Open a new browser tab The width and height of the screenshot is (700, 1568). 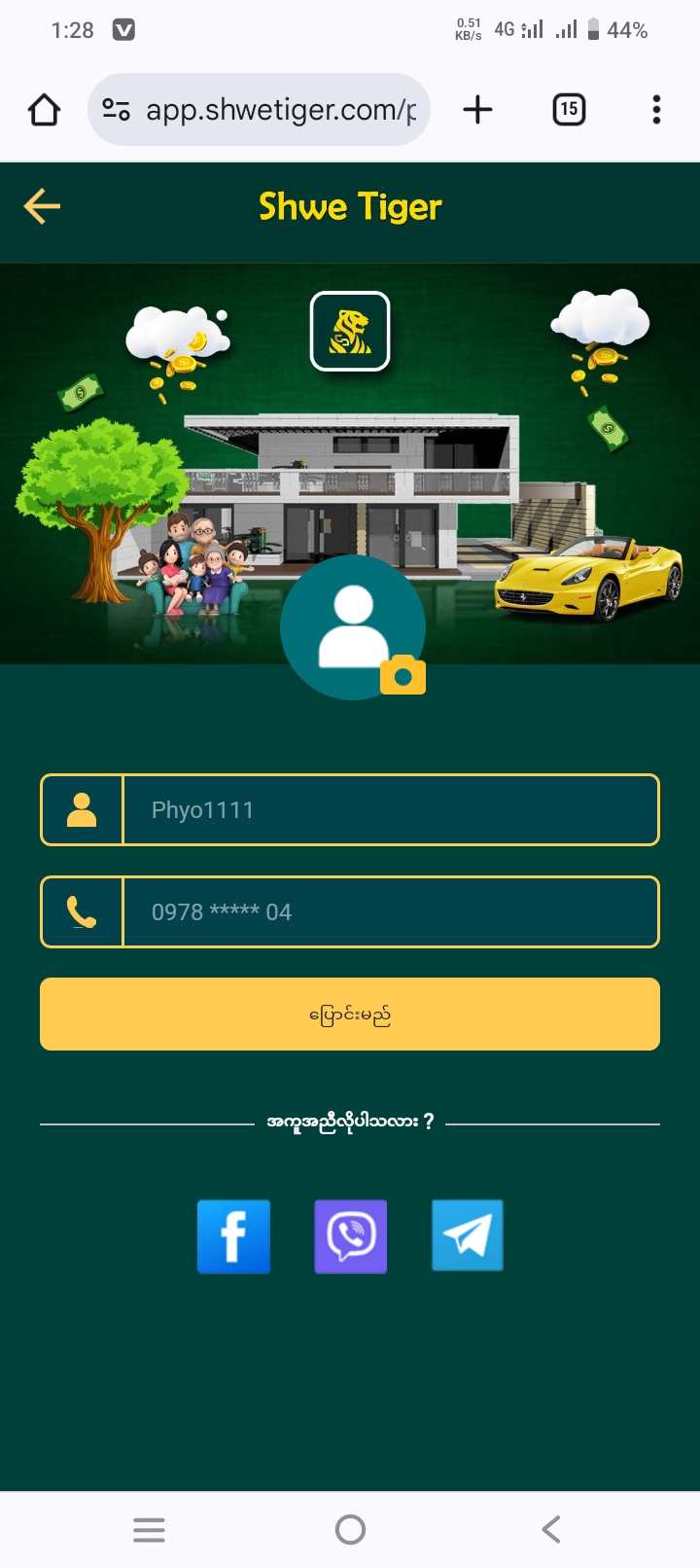click(477, 110)
